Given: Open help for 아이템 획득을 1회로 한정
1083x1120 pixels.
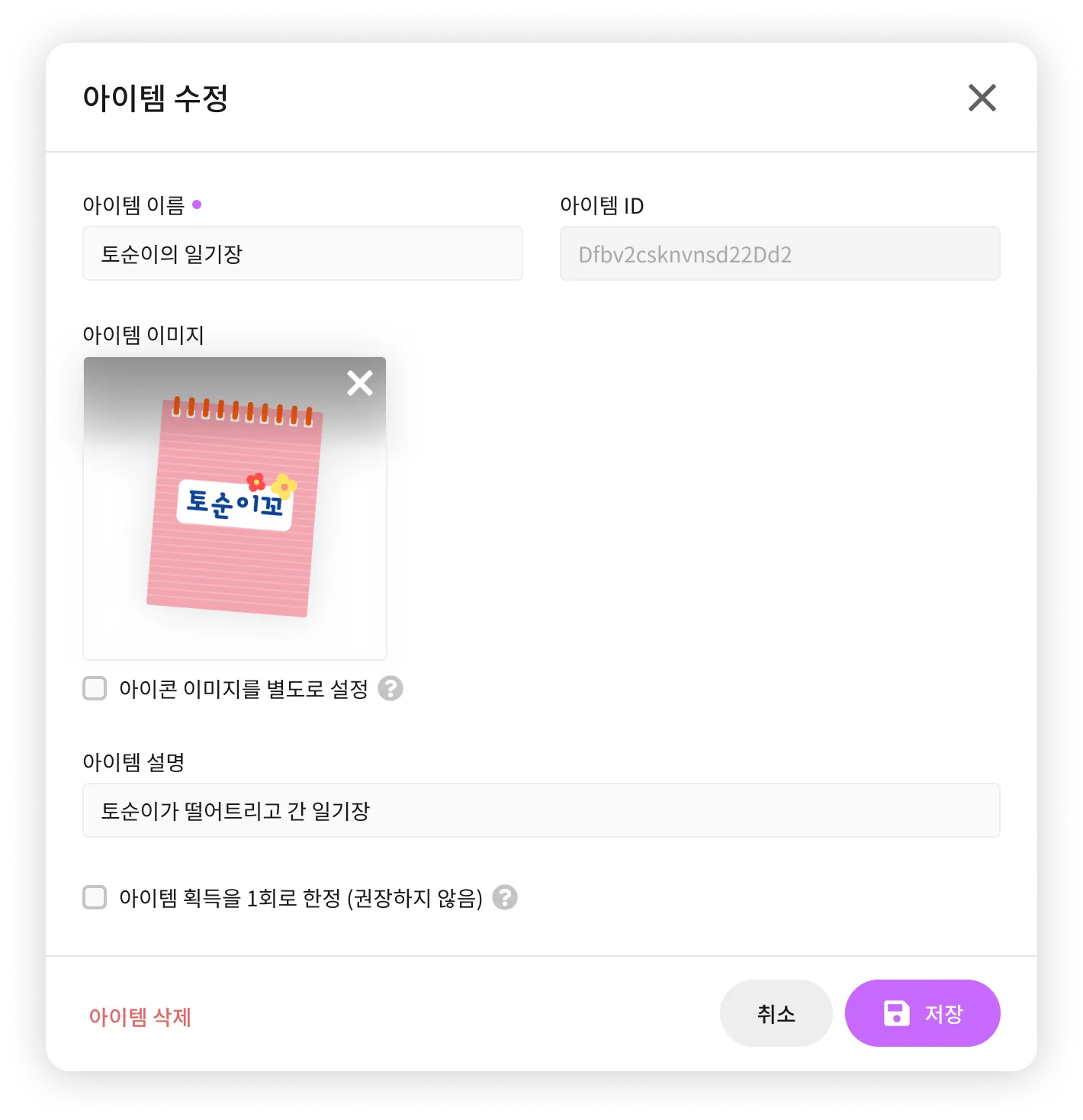Looking at the screenshot, I should pyautogui.click(x=505, y=897).
